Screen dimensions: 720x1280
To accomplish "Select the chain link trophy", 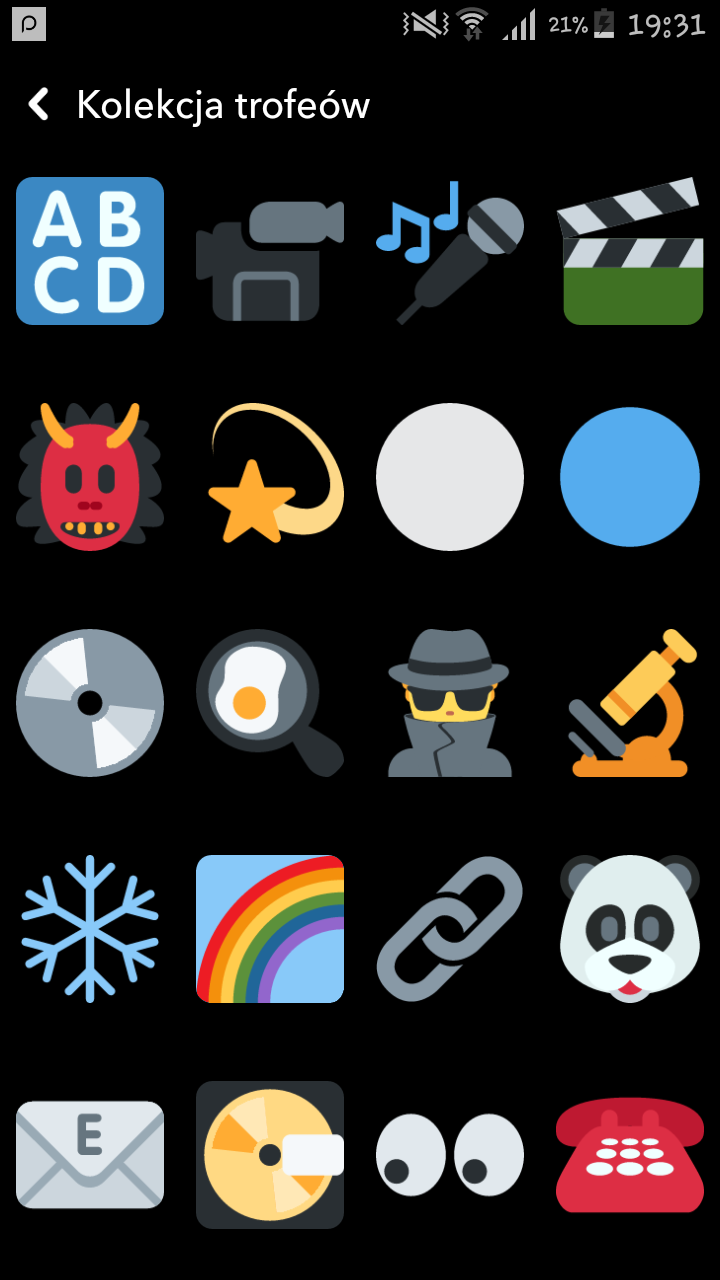I will click(x=450, y=929).
